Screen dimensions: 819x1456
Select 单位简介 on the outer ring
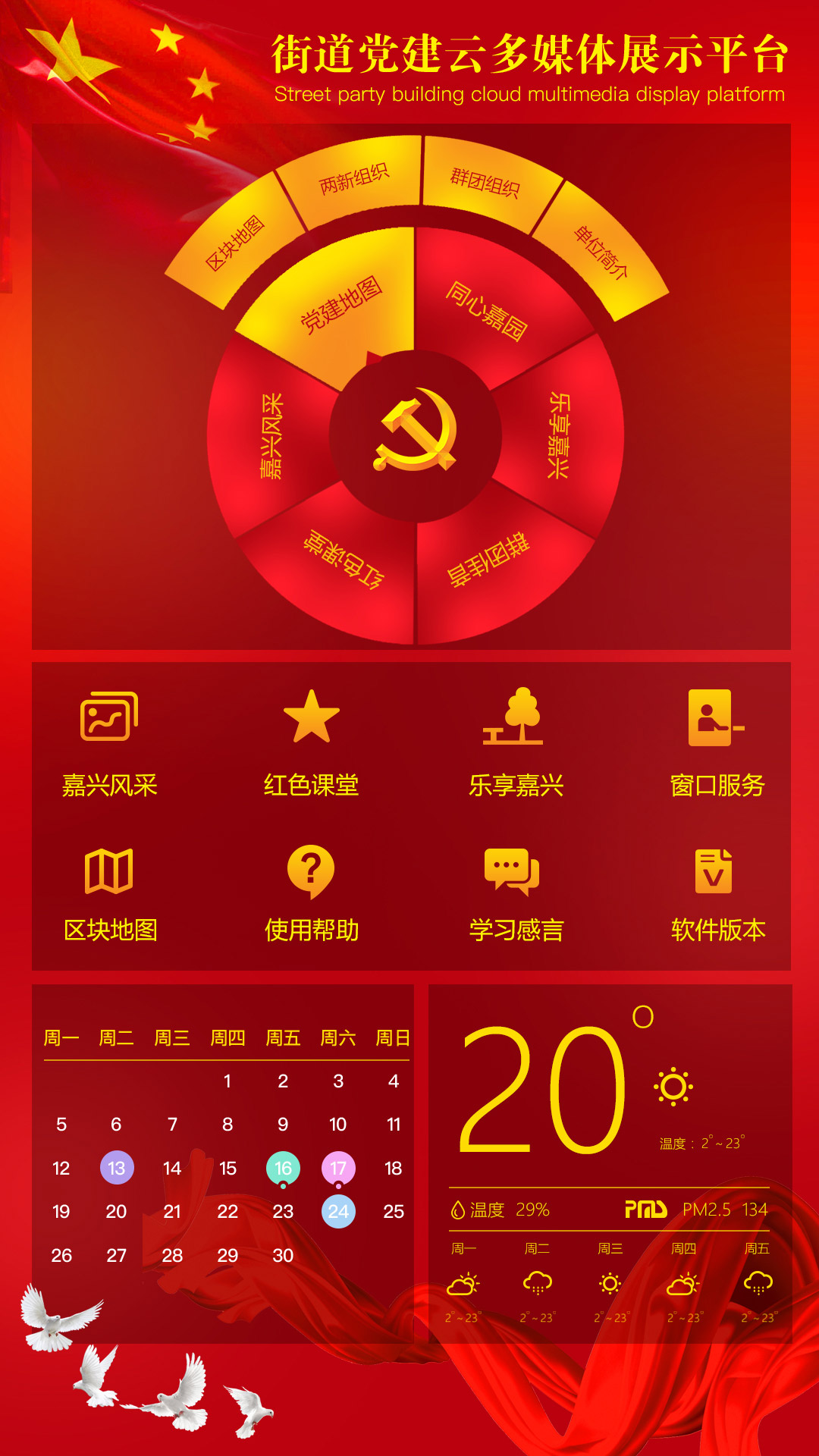tap(601, 252)
